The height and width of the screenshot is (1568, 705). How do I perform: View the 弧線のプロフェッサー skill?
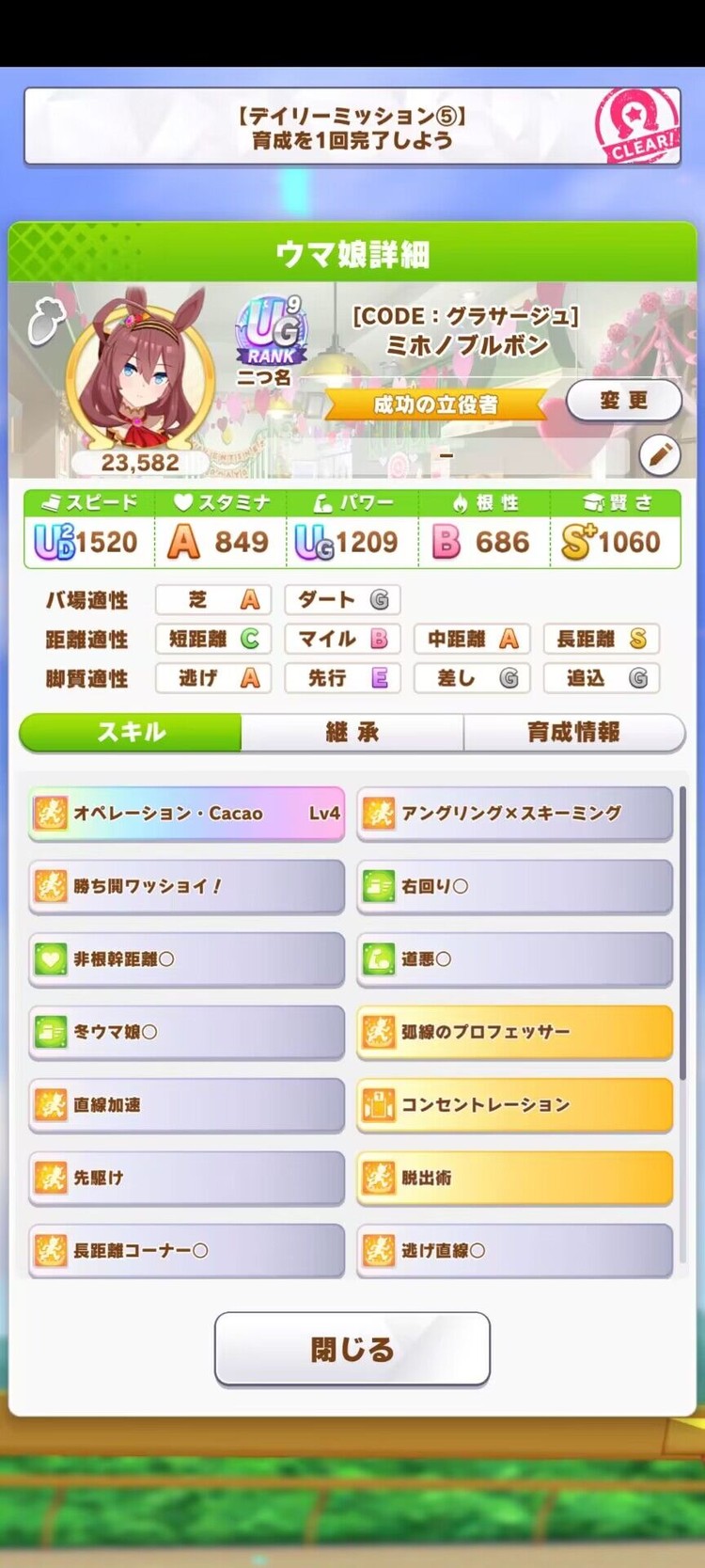514,1031
